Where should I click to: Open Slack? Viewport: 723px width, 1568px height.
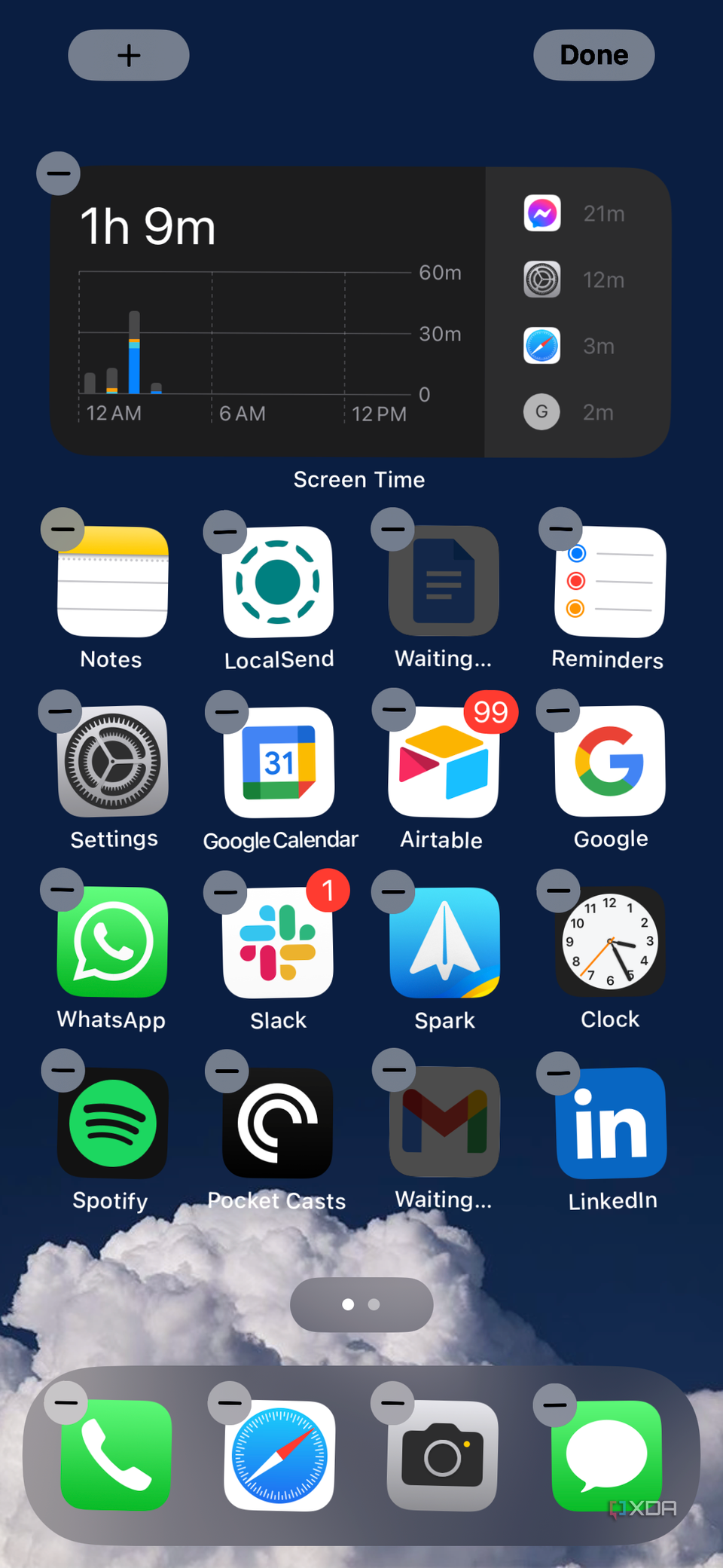(278, 942)
